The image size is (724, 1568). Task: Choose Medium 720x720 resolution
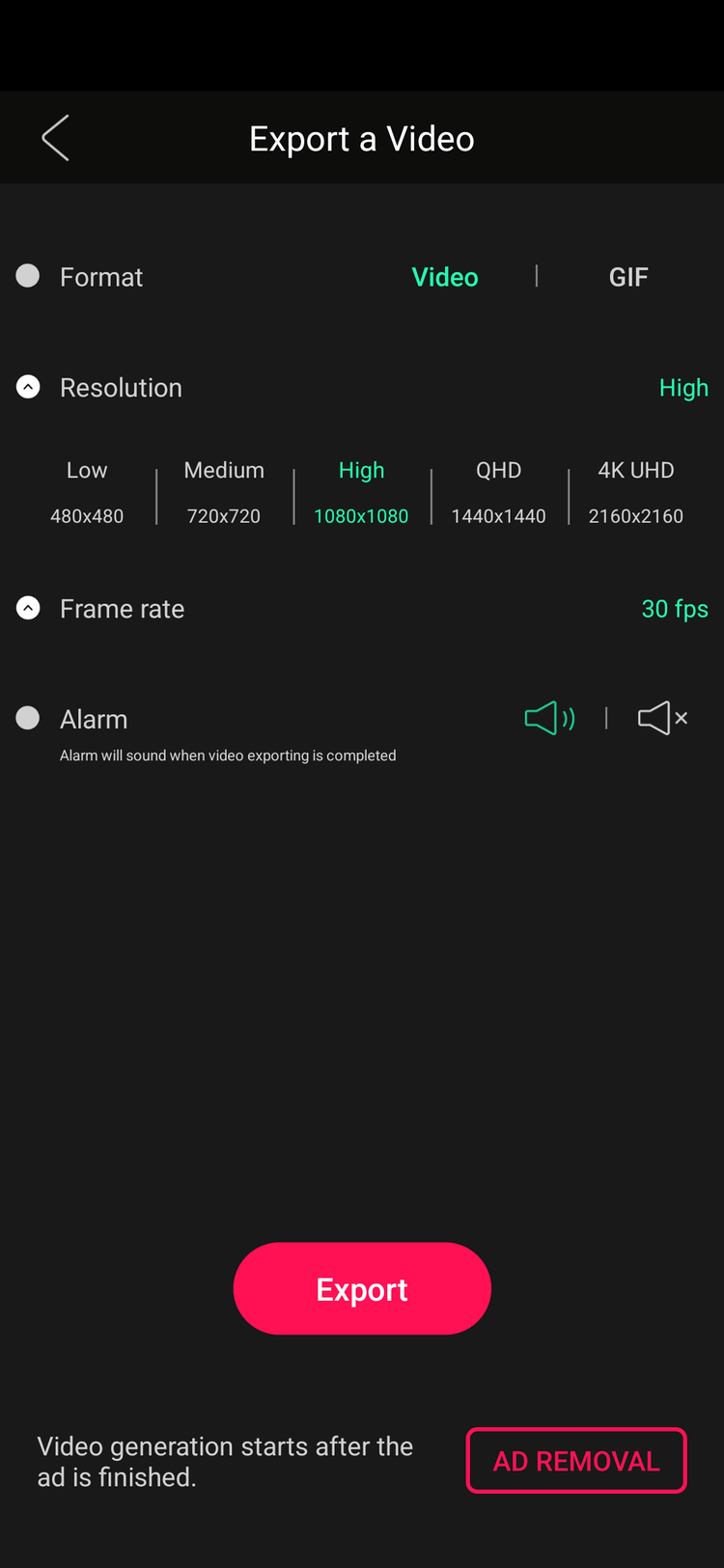click(x=224, y=492)
